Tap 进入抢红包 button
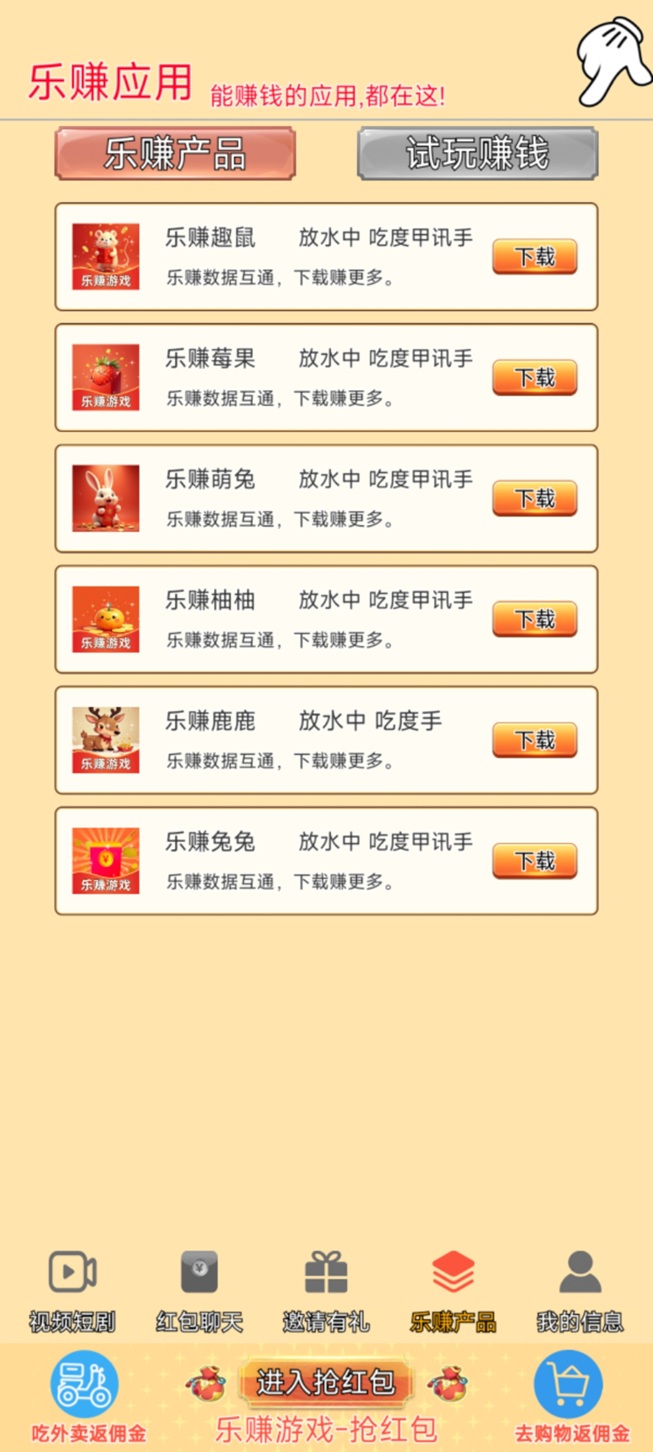Image resolution: width=653 pixels, height=1452 pixels. 326,1383
